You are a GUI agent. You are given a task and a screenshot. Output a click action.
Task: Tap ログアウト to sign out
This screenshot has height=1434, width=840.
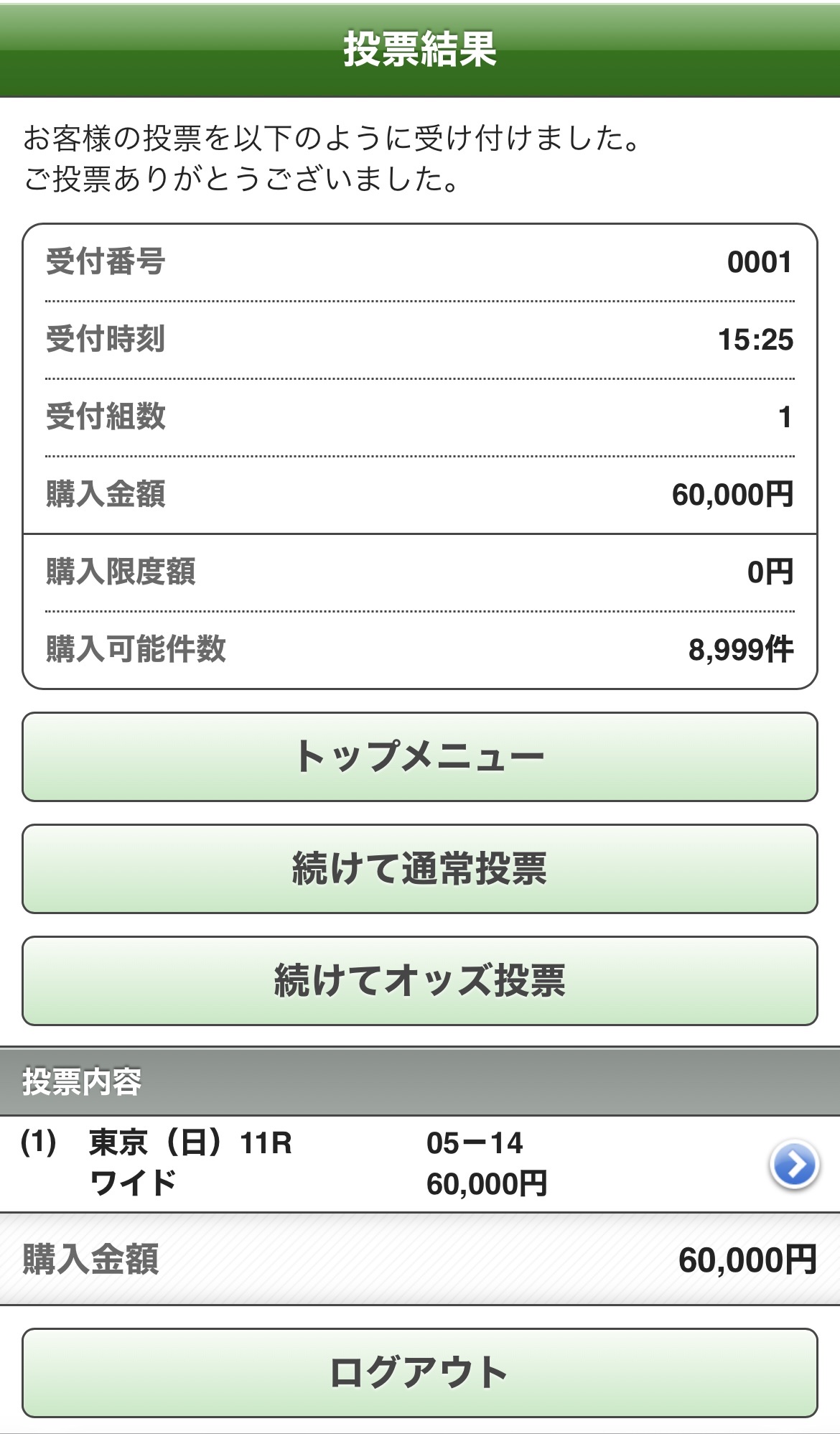420,1373
